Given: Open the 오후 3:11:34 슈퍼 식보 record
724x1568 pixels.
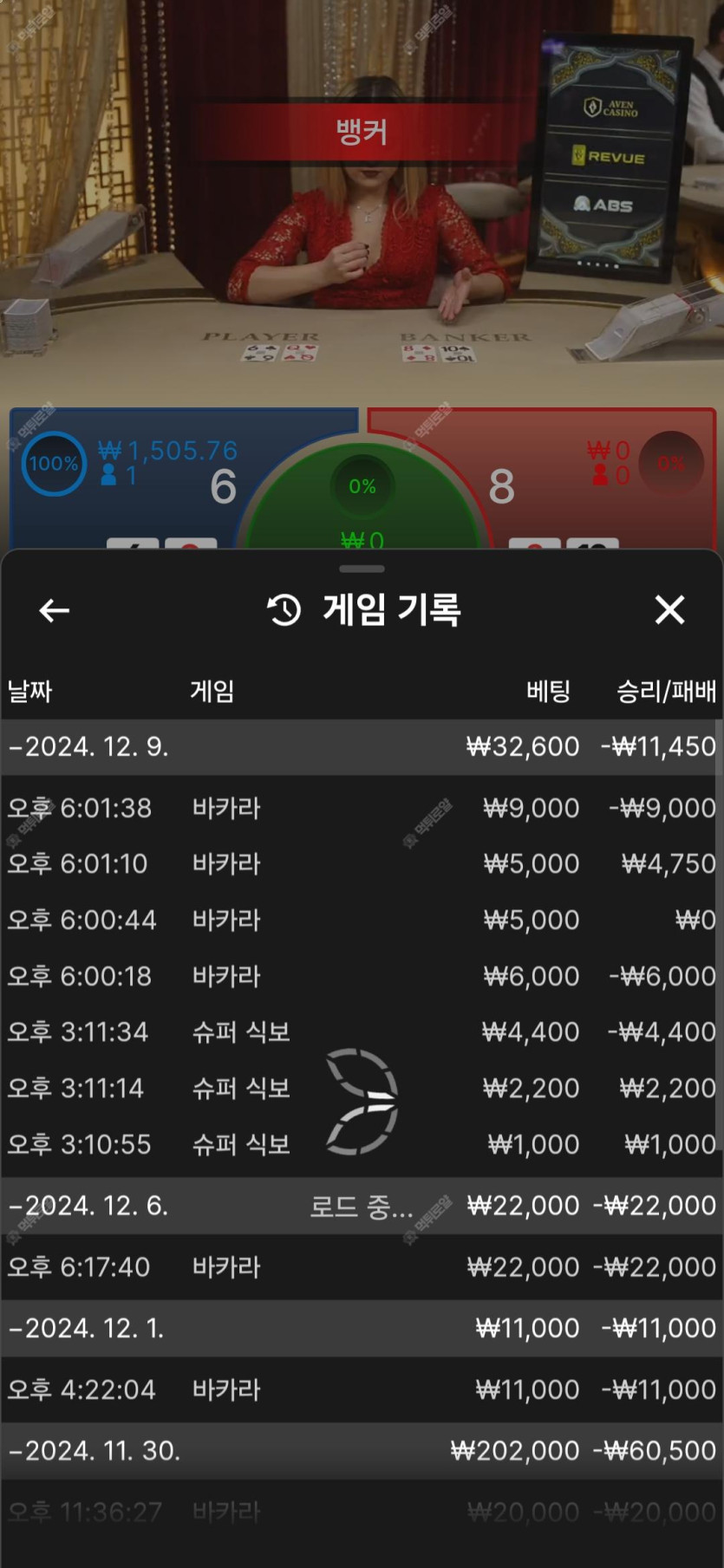Looking at the screenshot, I should [361, 1031].
